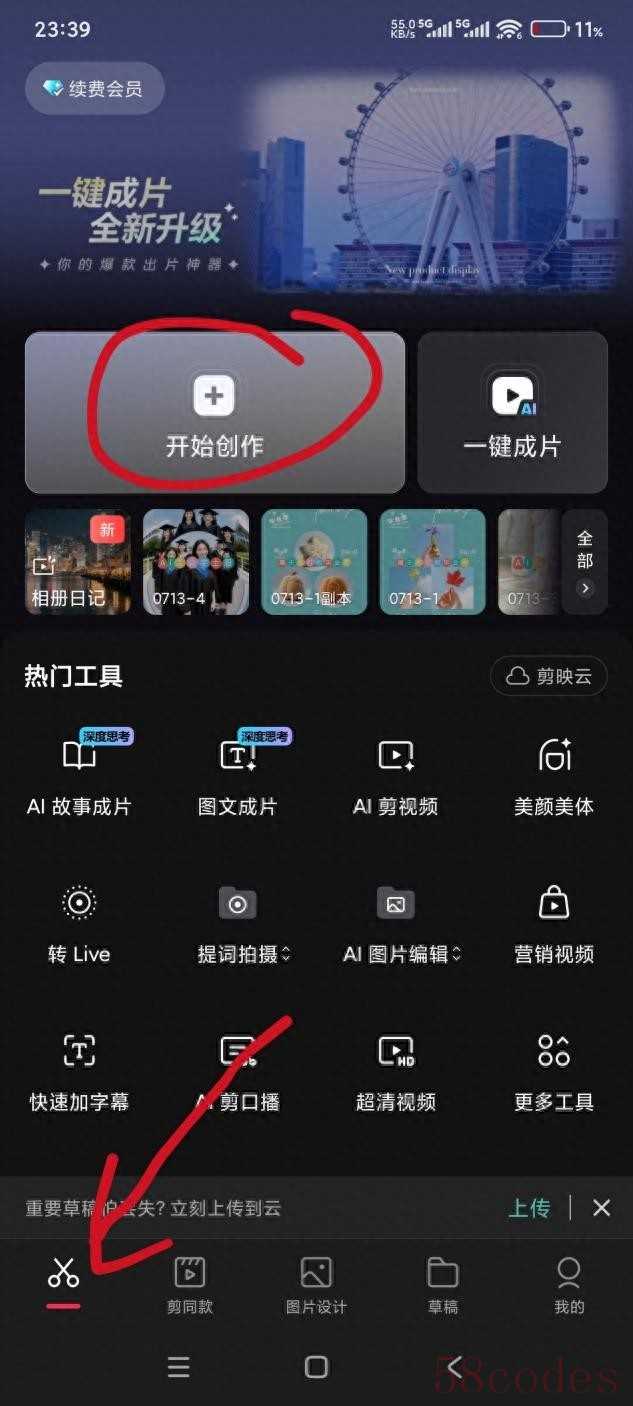Image resolution: width=633 pixels, height=1406 pixels.
Task: Open the draft 0713-1副本
Action: 314,561
